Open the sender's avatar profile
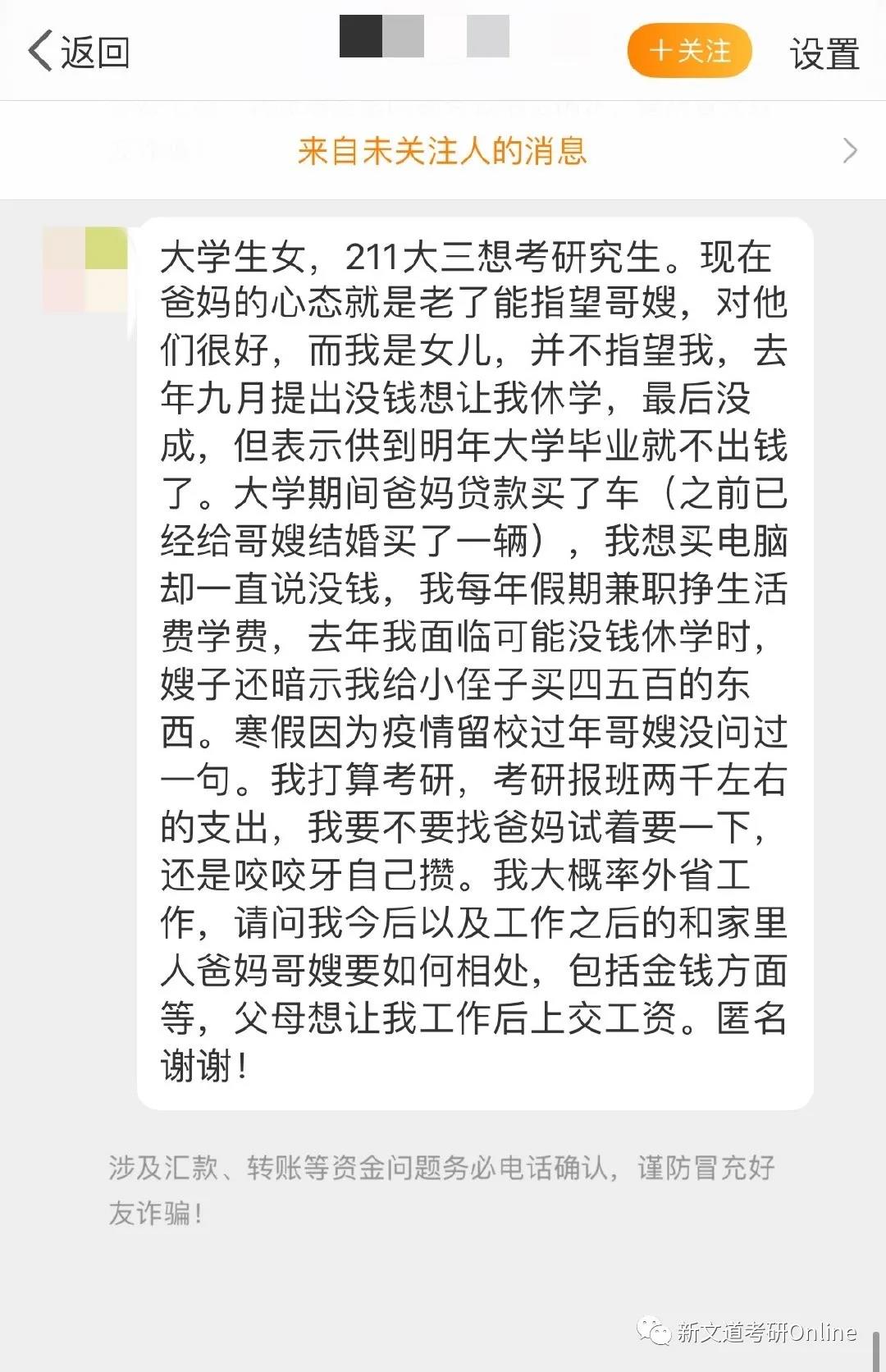The width and height of the screenshot is (886, 1372). pos(86,269)
